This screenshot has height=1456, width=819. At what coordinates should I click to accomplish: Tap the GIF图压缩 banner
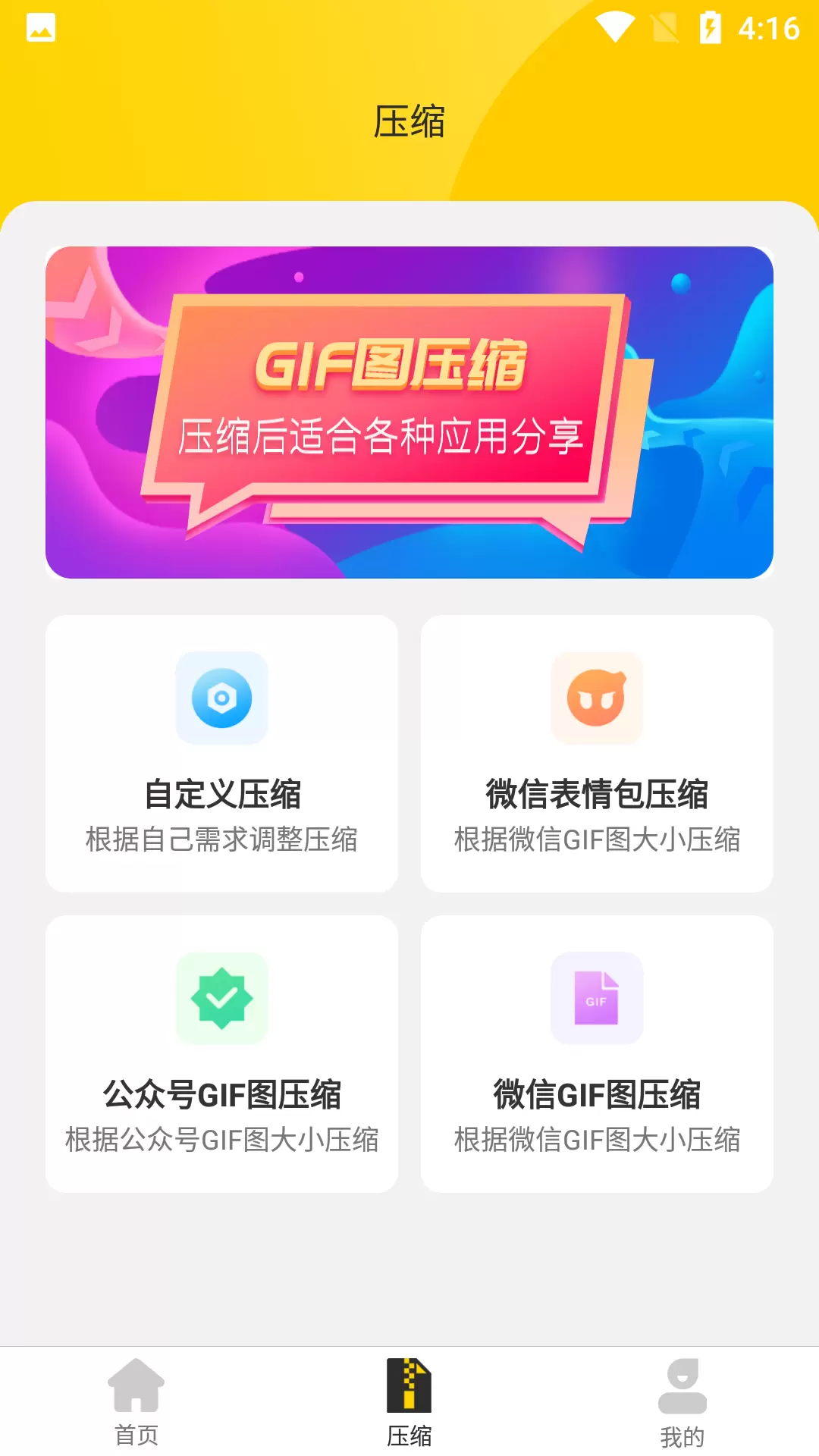[409, 413]
